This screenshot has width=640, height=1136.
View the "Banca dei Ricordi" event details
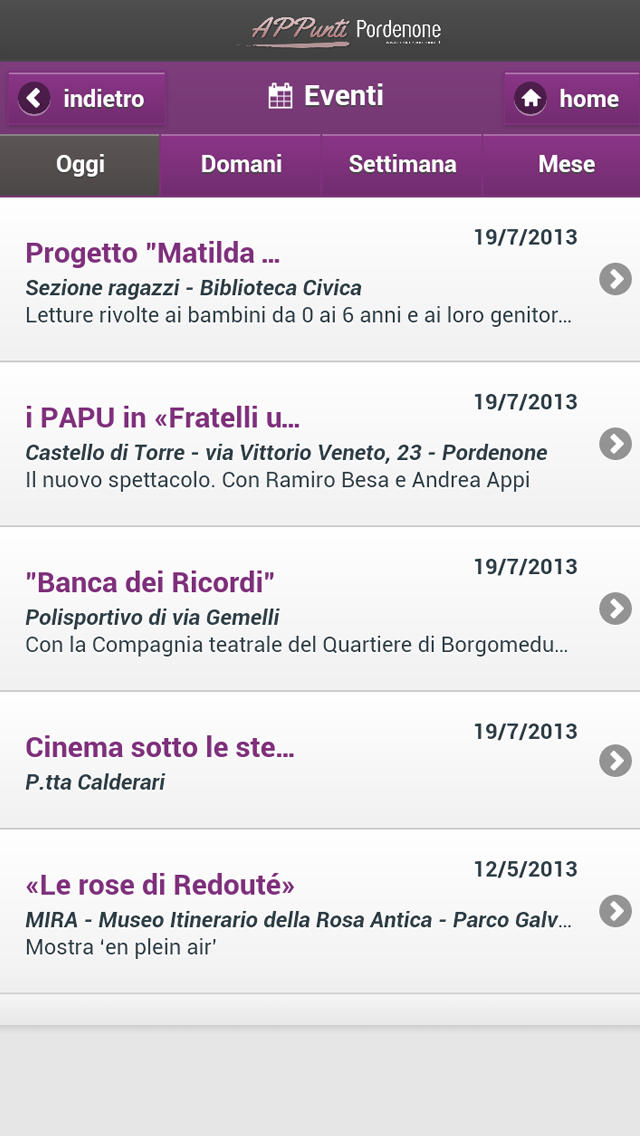coord(320,609)
